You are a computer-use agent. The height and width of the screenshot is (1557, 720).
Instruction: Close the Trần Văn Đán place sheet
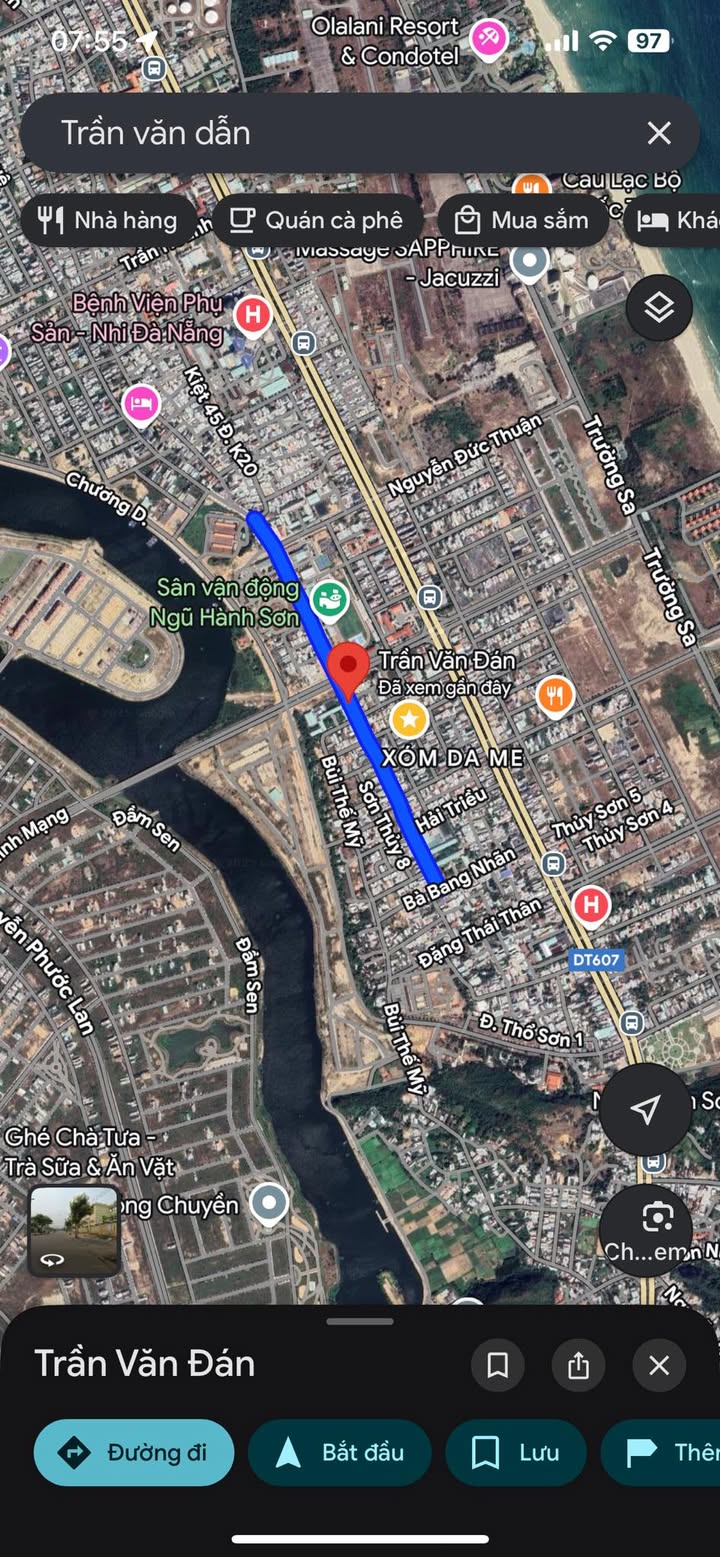pos(659,1365)
